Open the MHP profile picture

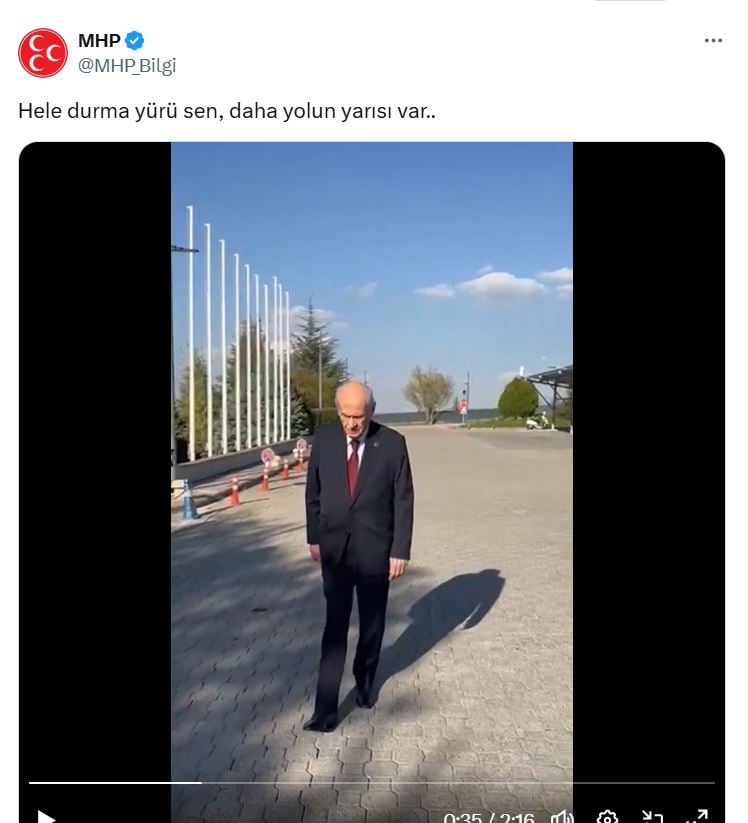tap(43, 53)
